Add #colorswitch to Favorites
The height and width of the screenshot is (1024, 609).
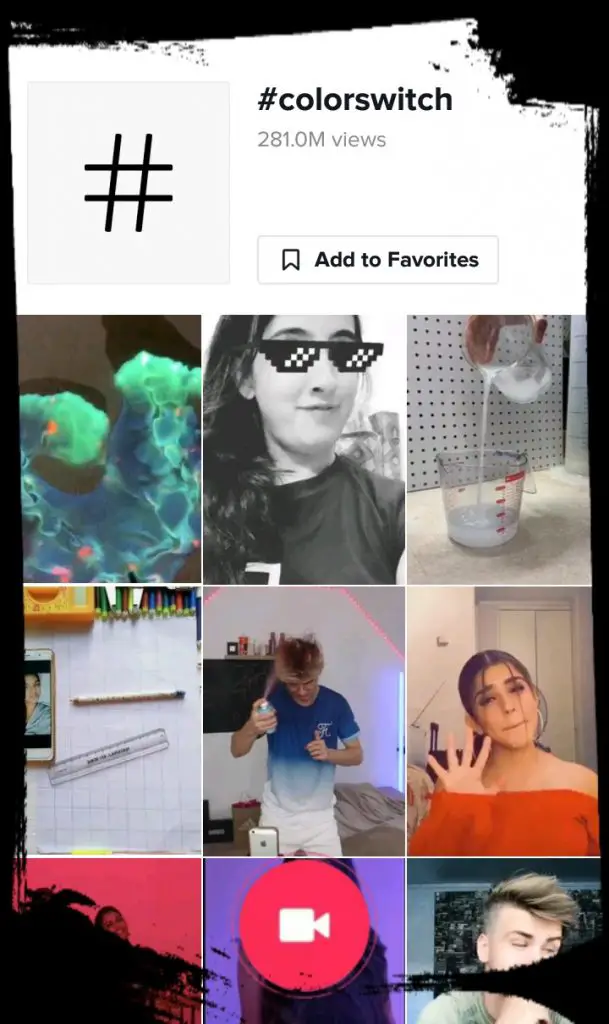click(378, 260)
